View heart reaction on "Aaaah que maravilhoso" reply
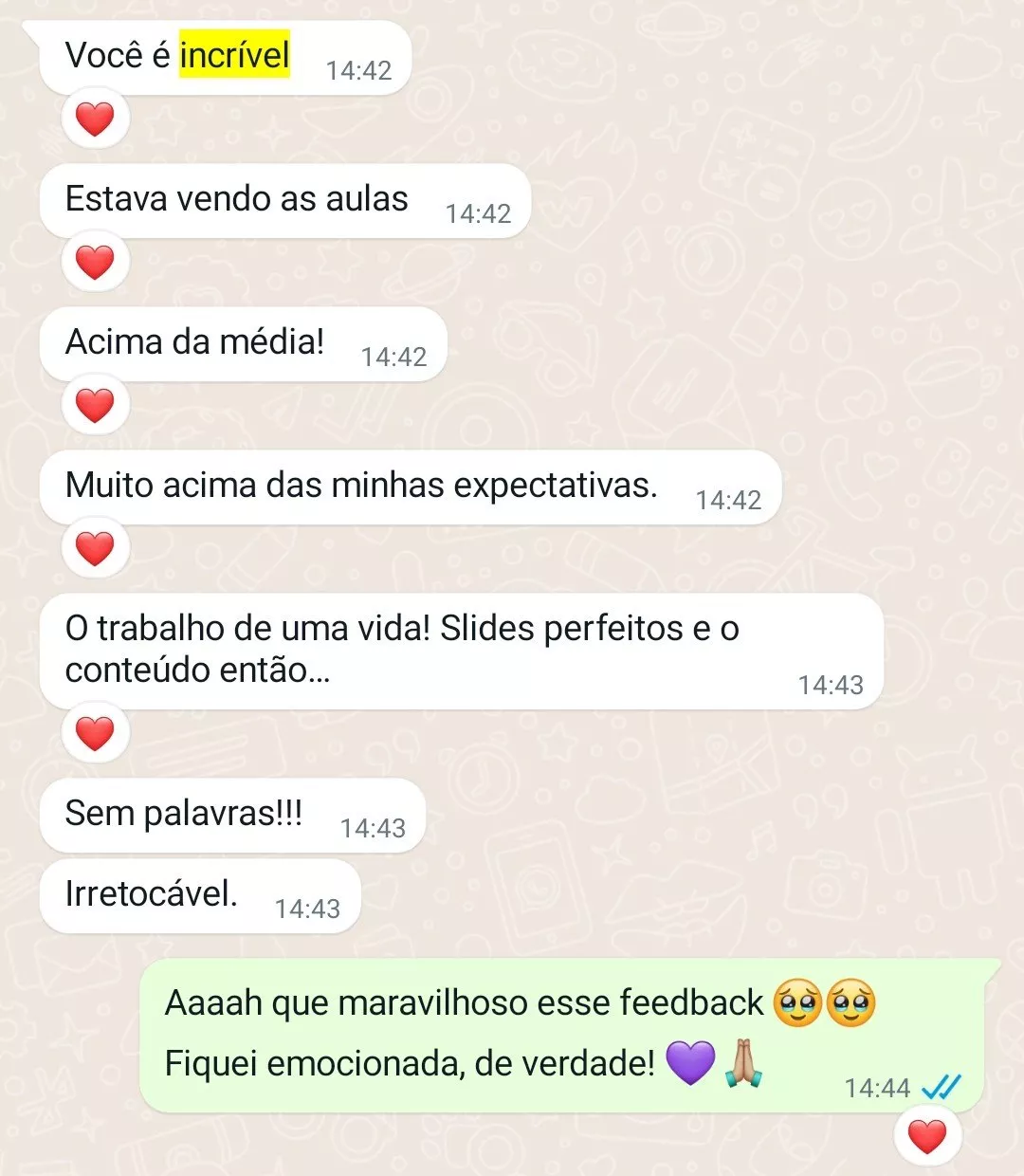Image resolution: width=1024 pixels, height=1176 pixels. pyautogui.click(x=927, y=1136)
